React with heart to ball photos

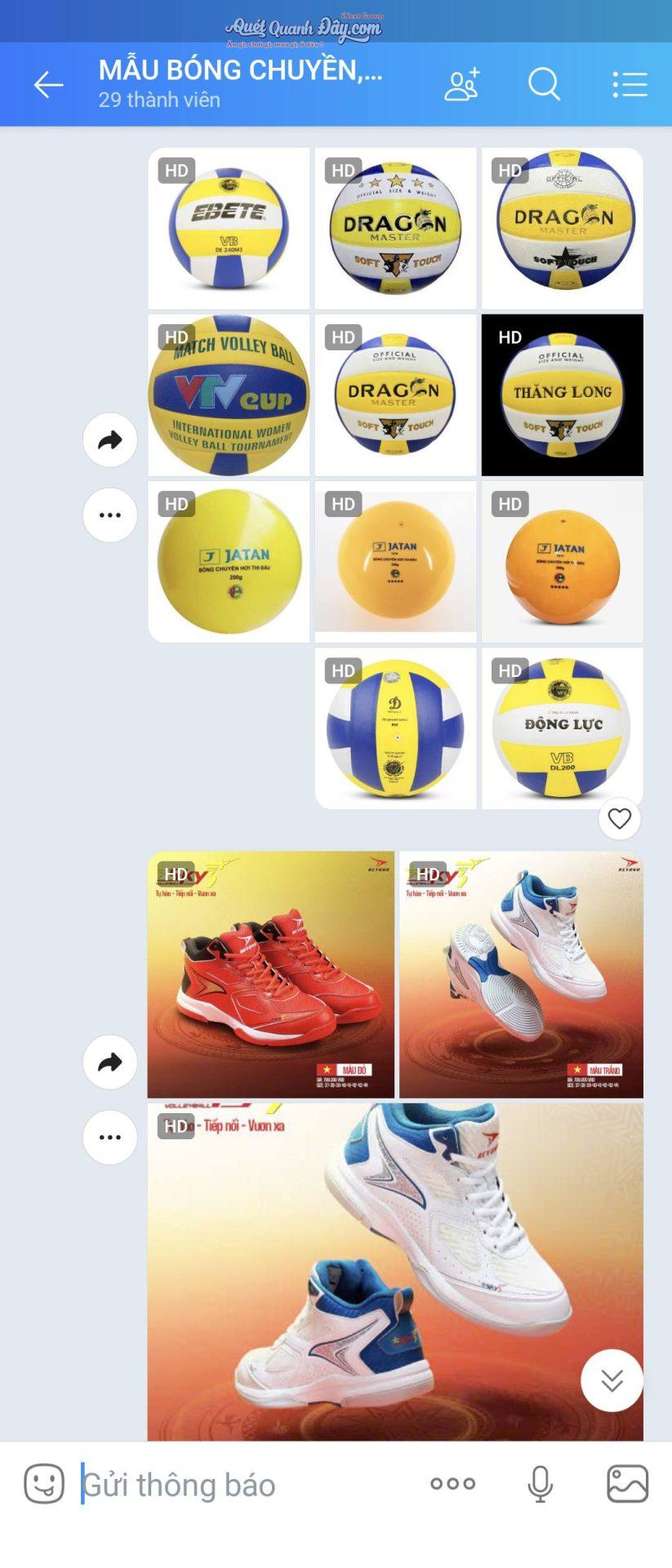pyautogui.click(x=620, y=818)
